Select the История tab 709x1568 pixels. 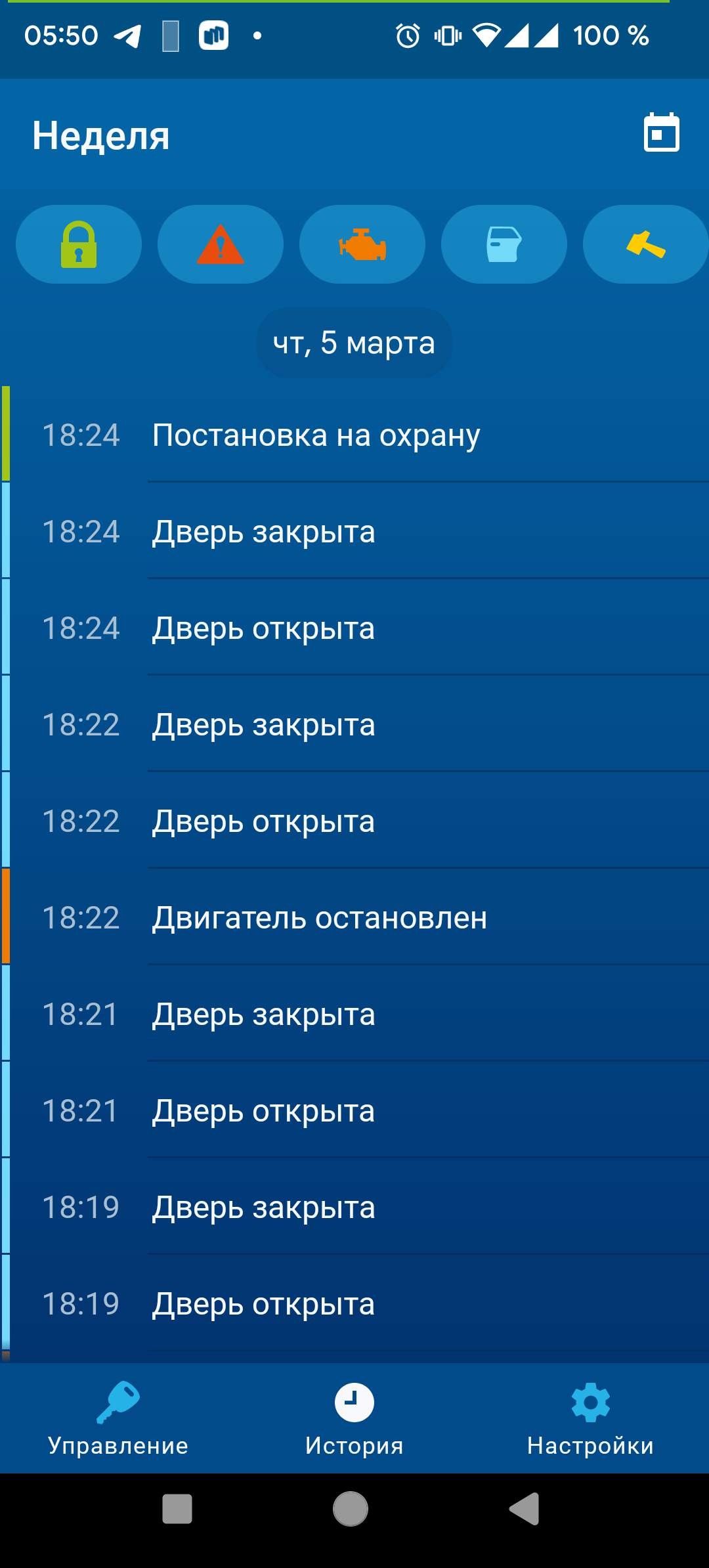pos(354,1418)
